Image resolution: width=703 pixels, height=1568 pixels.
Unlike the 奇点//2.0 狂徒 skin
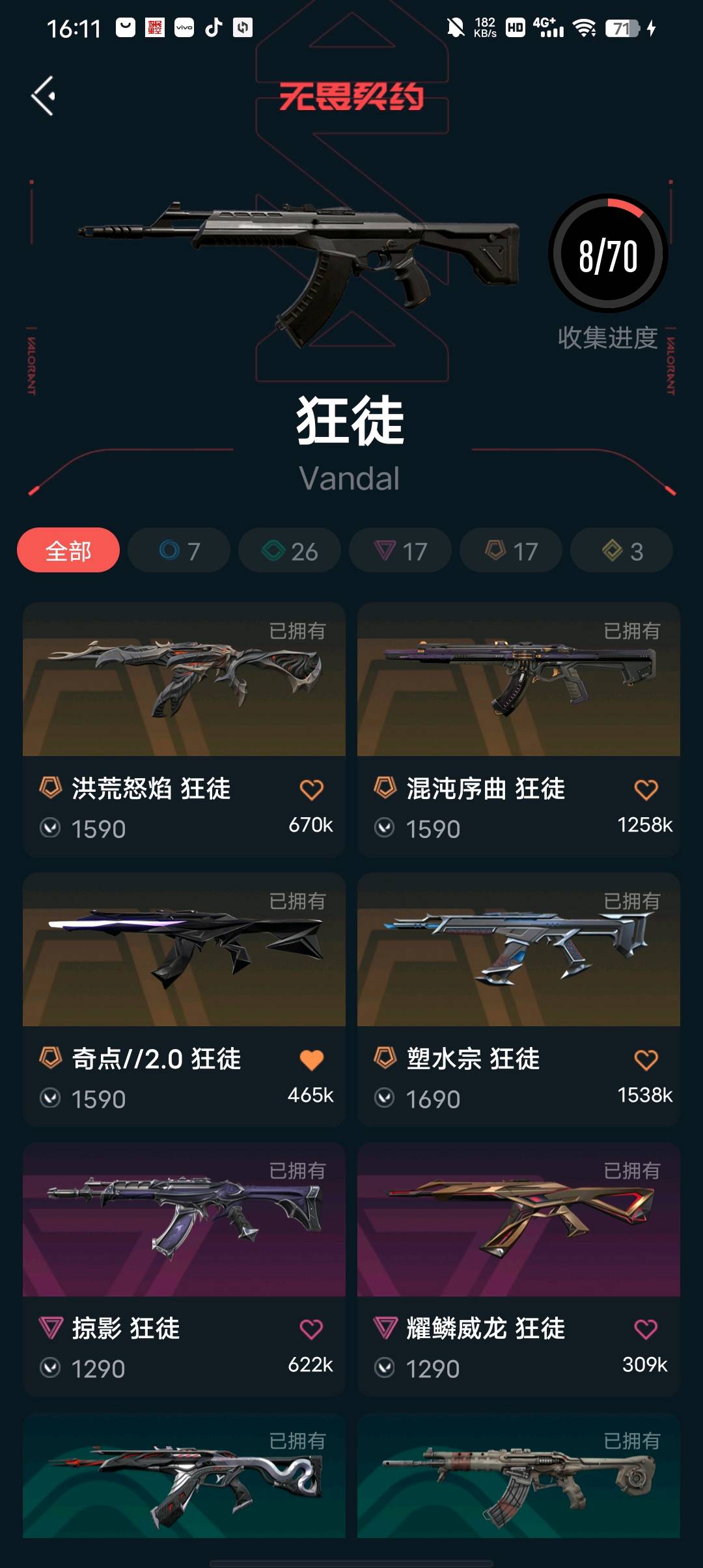311,1060
